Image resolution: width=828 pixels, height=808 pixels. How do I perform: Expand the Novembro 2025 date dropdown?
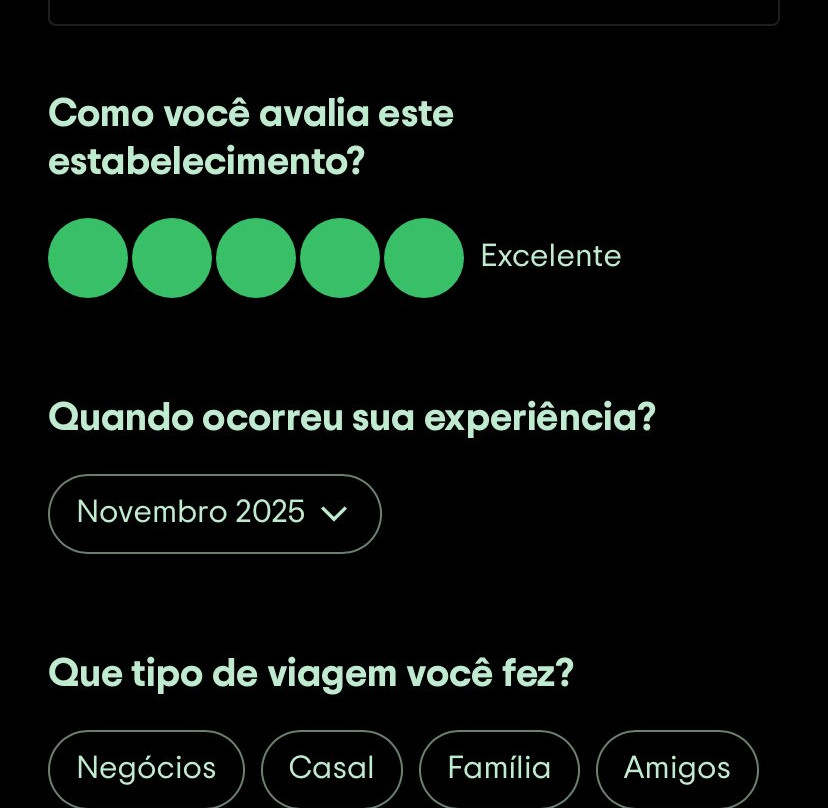[214, 513]
